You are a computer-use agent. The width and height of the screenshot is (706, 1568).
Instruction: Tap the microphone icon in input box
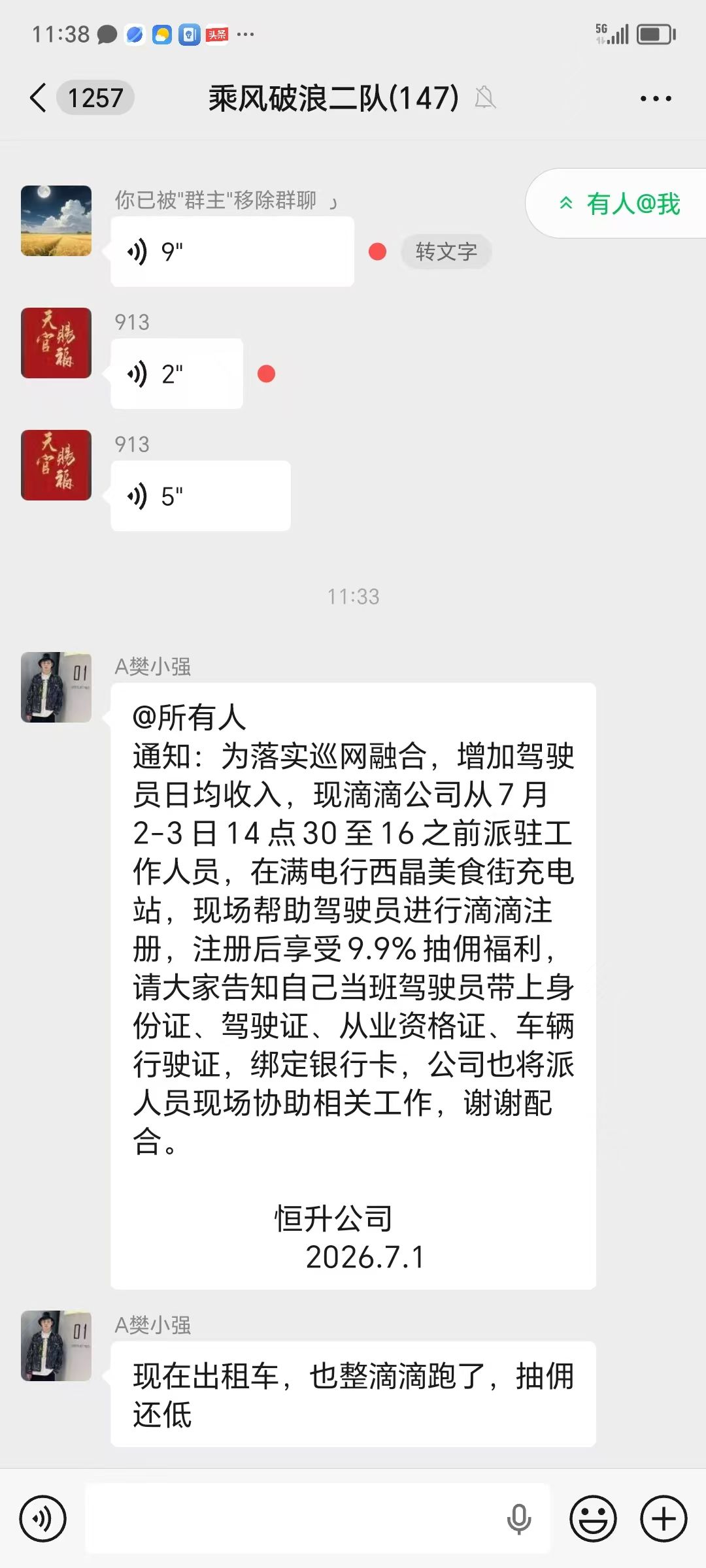[519, 1518]
